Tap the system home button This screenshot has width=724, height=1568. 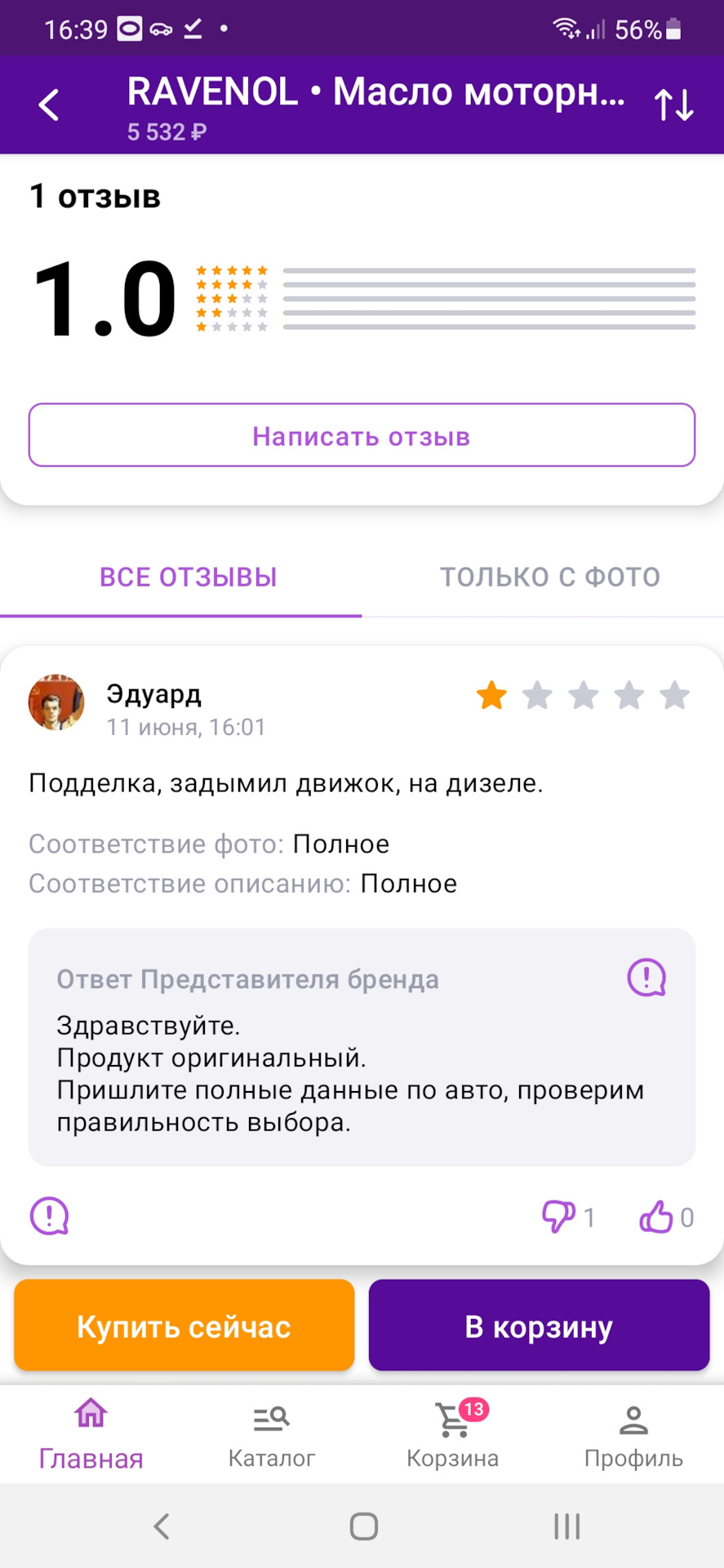(363, 1526)
